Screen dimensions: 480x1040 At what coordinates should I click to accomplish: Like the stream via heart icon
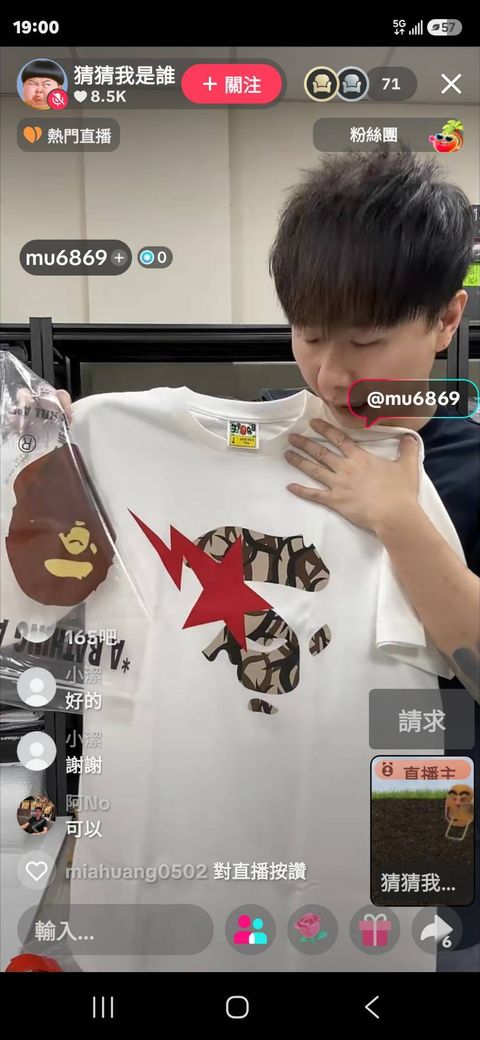pos(36,871)
